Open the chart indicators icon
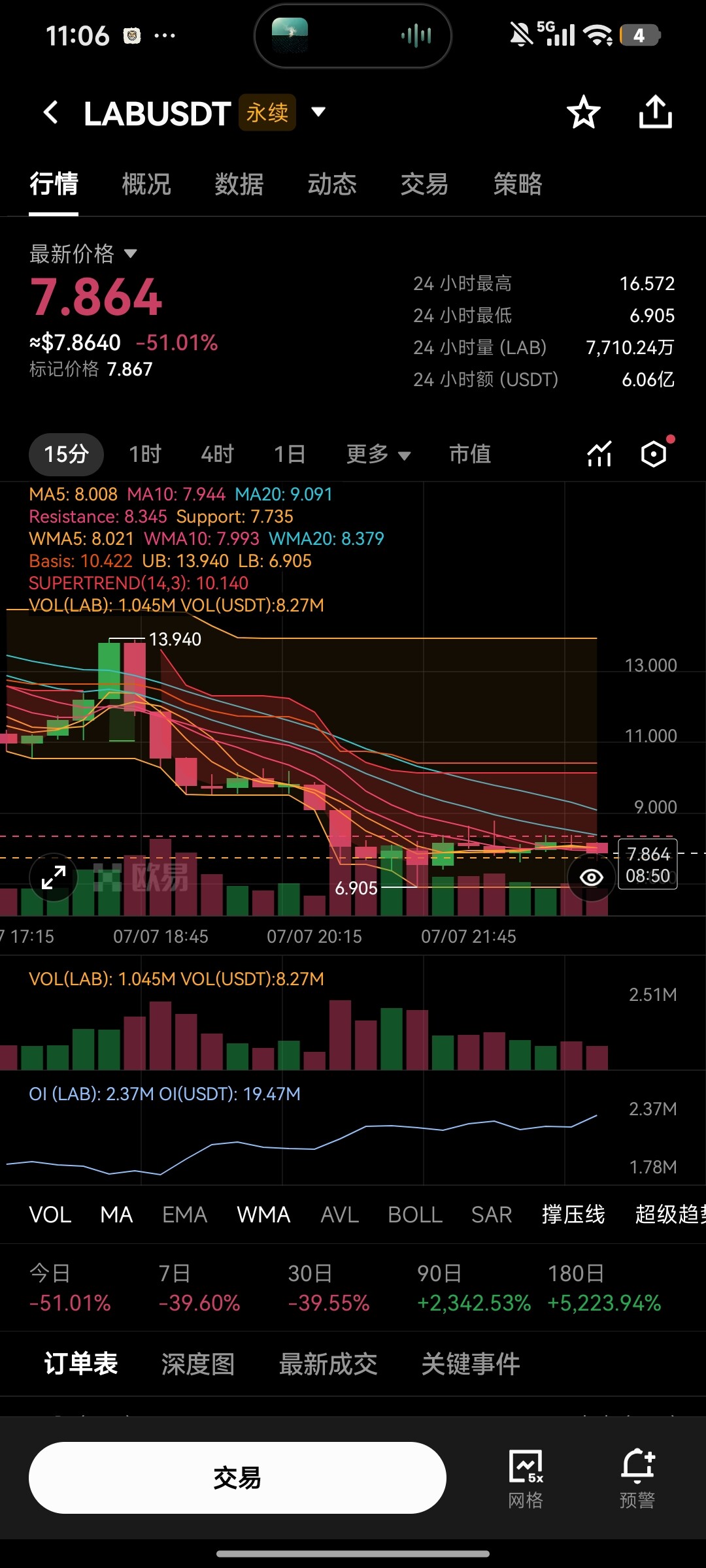 click(599, 454)
